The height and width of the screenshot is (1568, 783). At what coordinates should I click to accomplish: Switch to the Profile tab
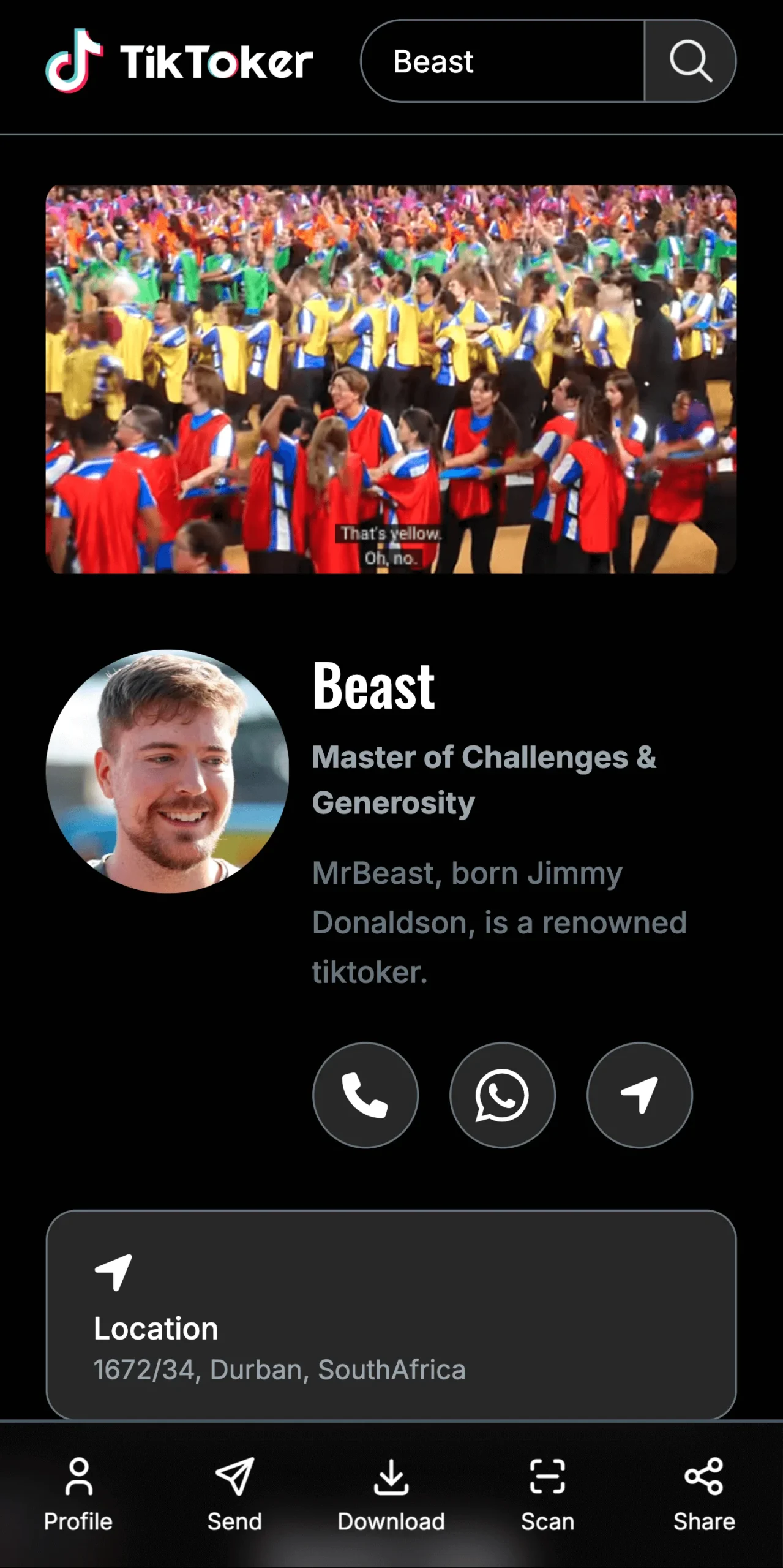78,1493
